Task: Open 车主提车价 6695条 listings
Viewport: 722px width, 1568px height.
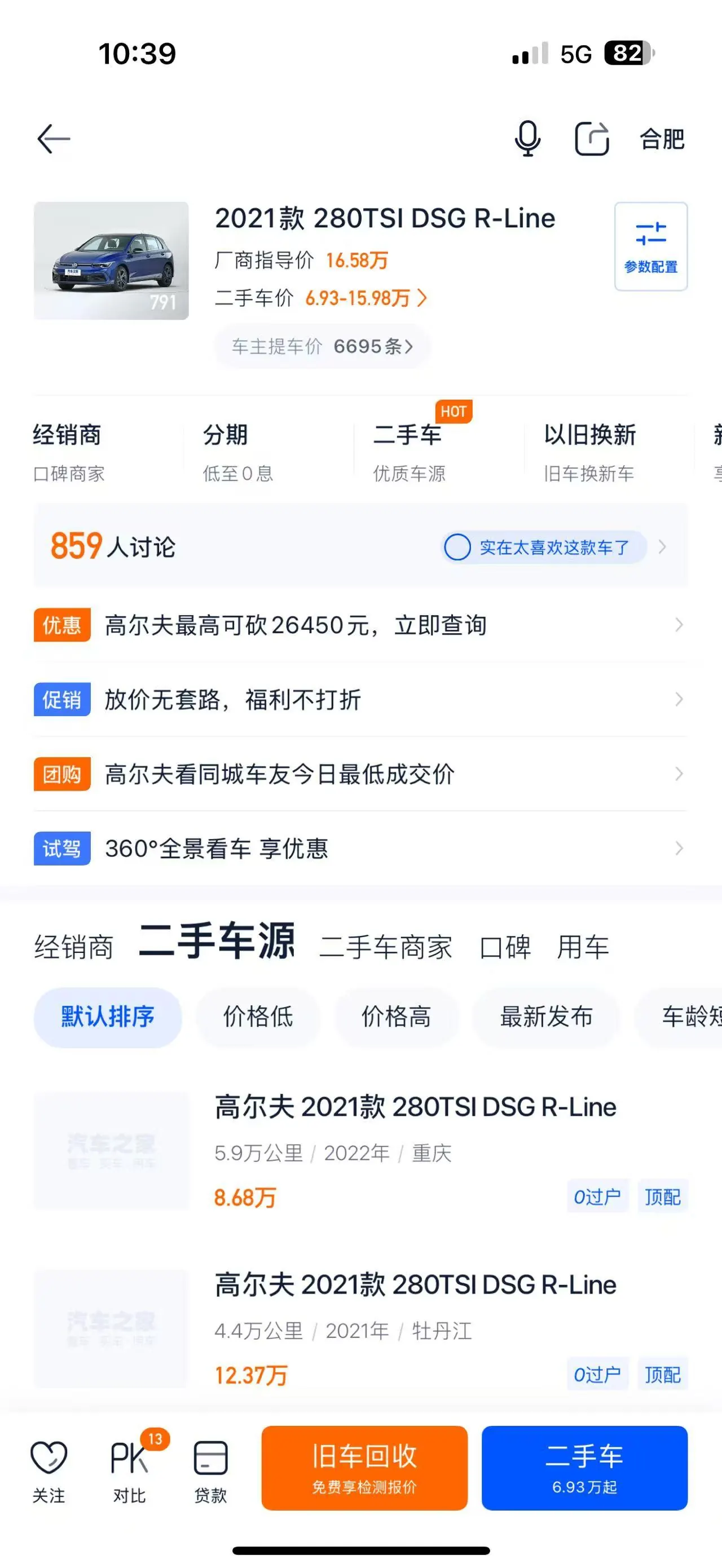Action: click(x=322, y=346)
